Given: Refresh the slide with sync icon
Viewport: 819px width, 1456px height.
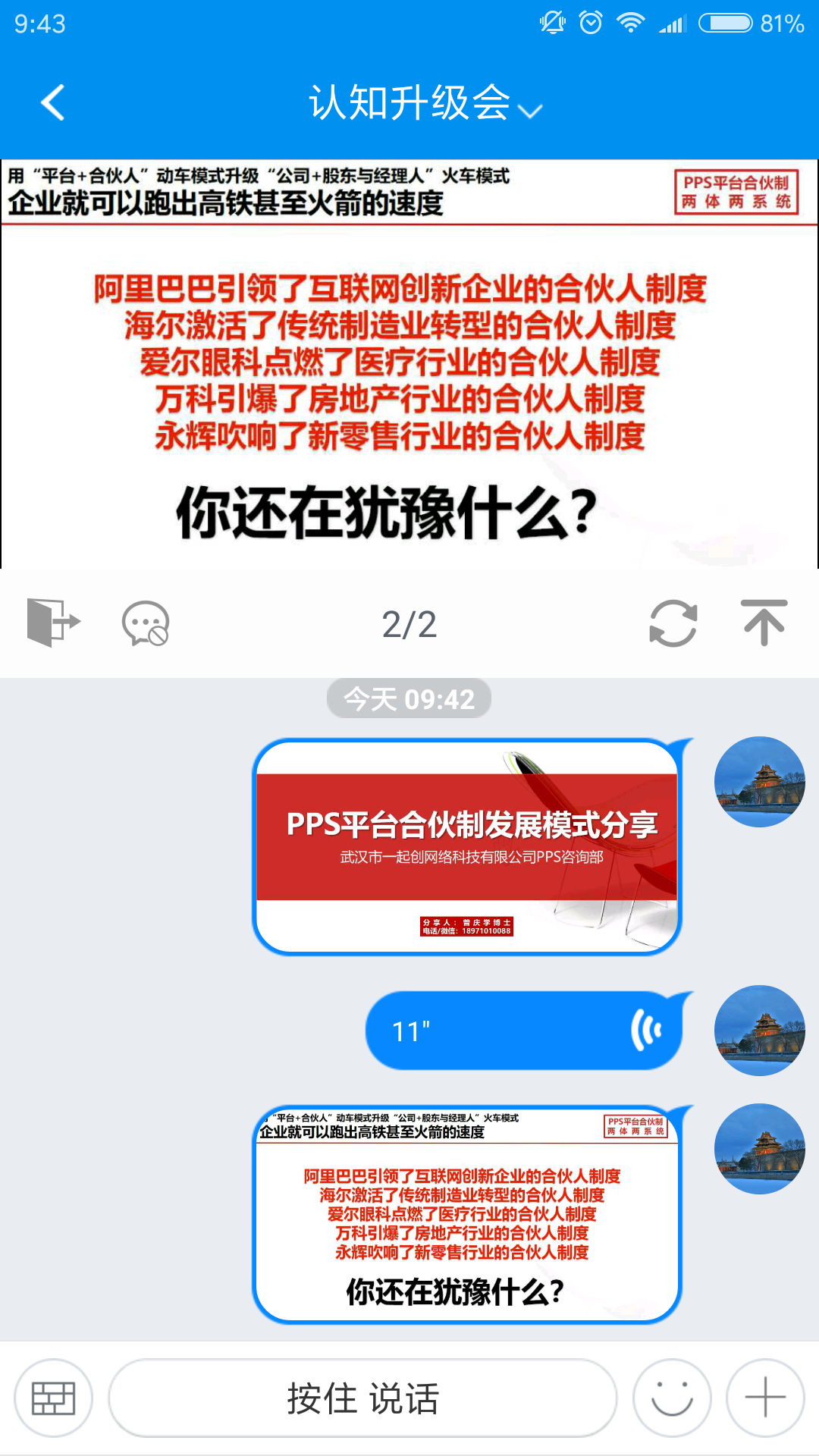Looking at the screenshot, I should (673, 623).
